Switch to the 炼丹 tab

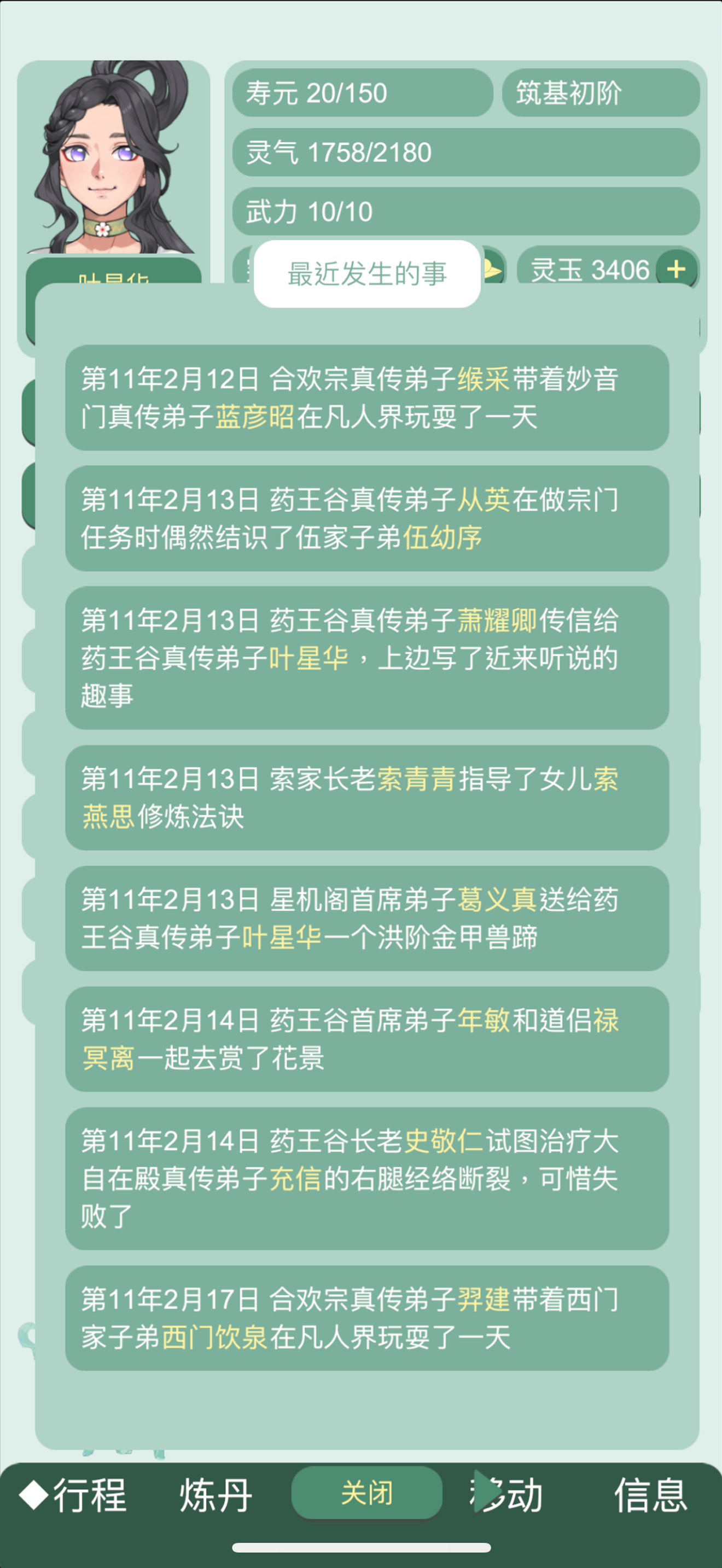216,1495
